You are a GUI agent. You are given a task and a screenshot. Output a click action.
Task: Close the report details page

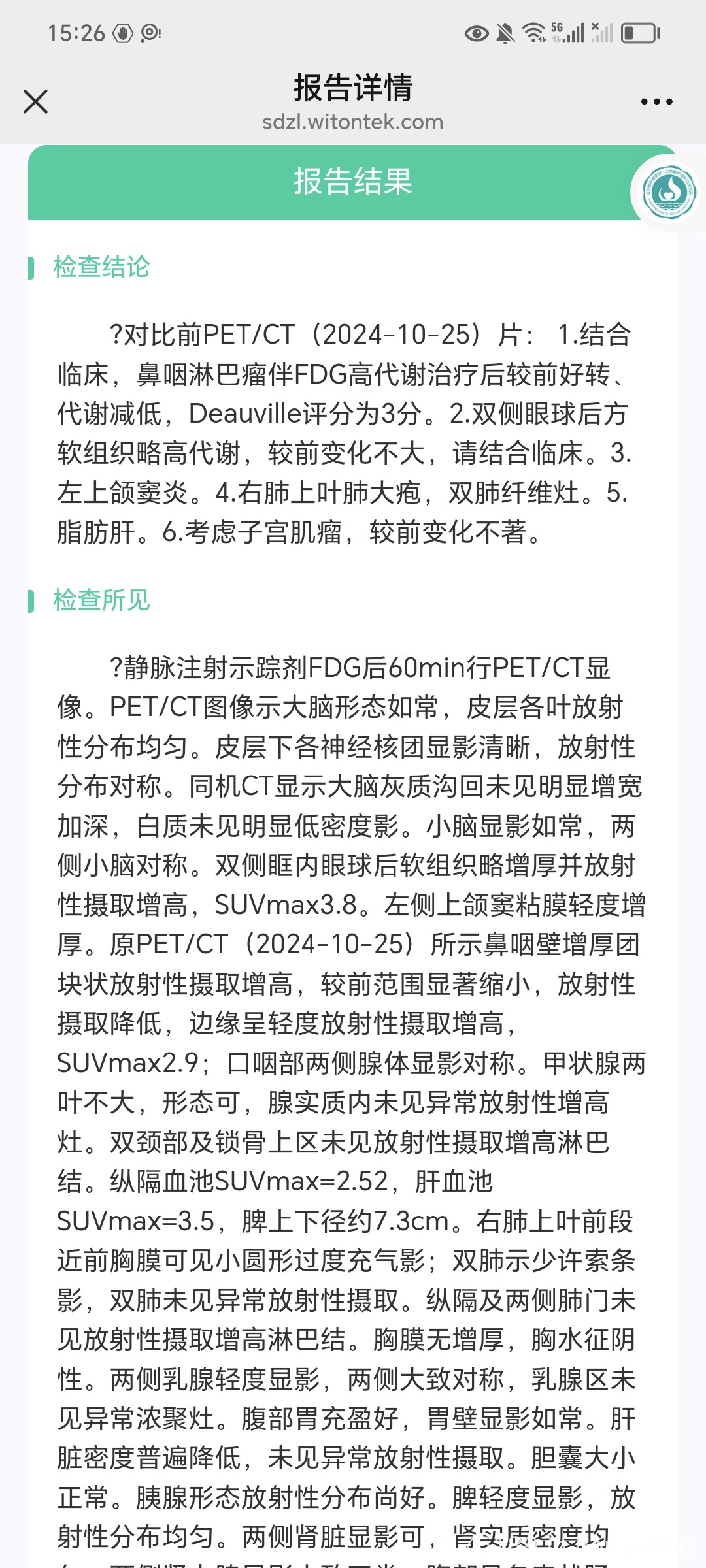(35, 102)
